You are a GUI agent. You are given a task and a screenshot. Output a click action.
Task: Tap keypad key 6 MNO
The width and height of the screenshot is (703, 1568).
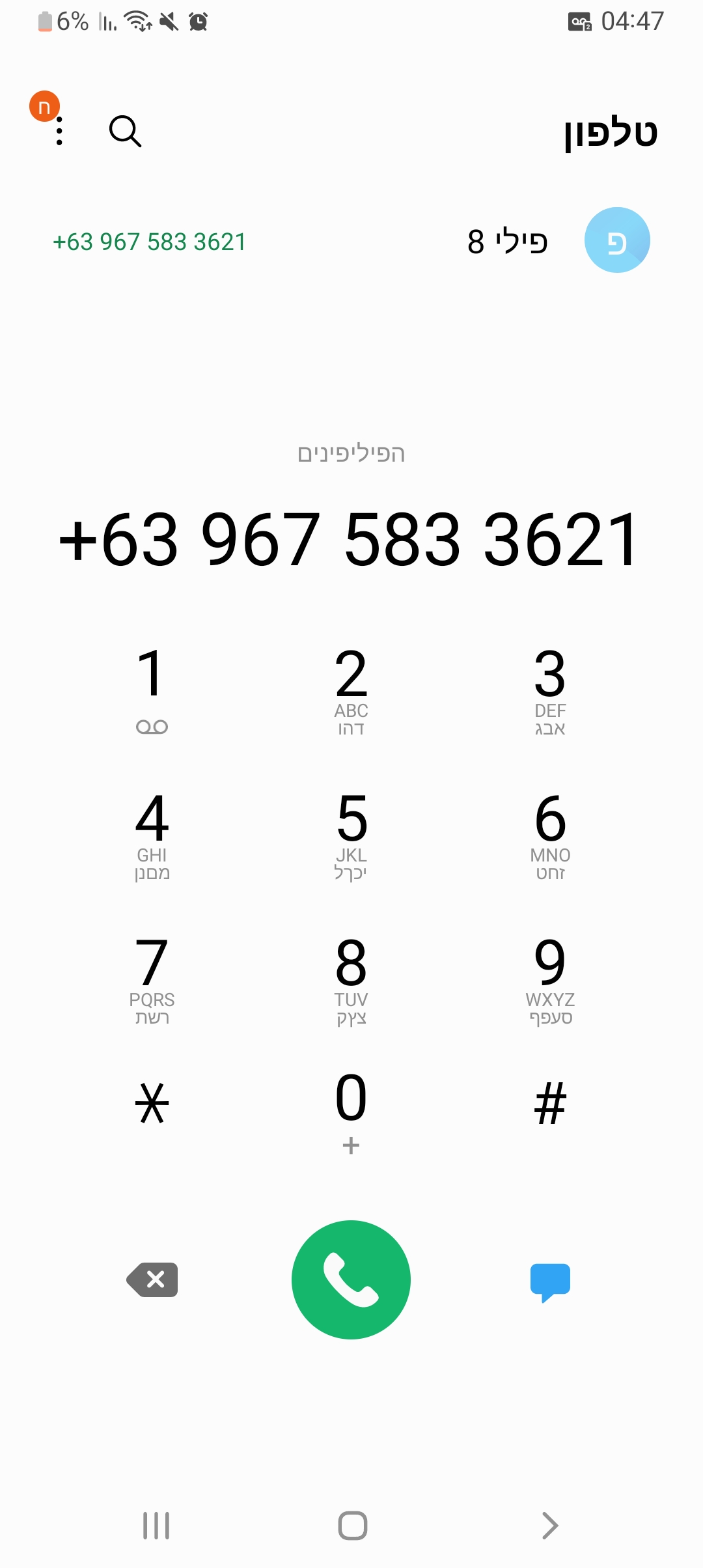(x=551, y=835)
